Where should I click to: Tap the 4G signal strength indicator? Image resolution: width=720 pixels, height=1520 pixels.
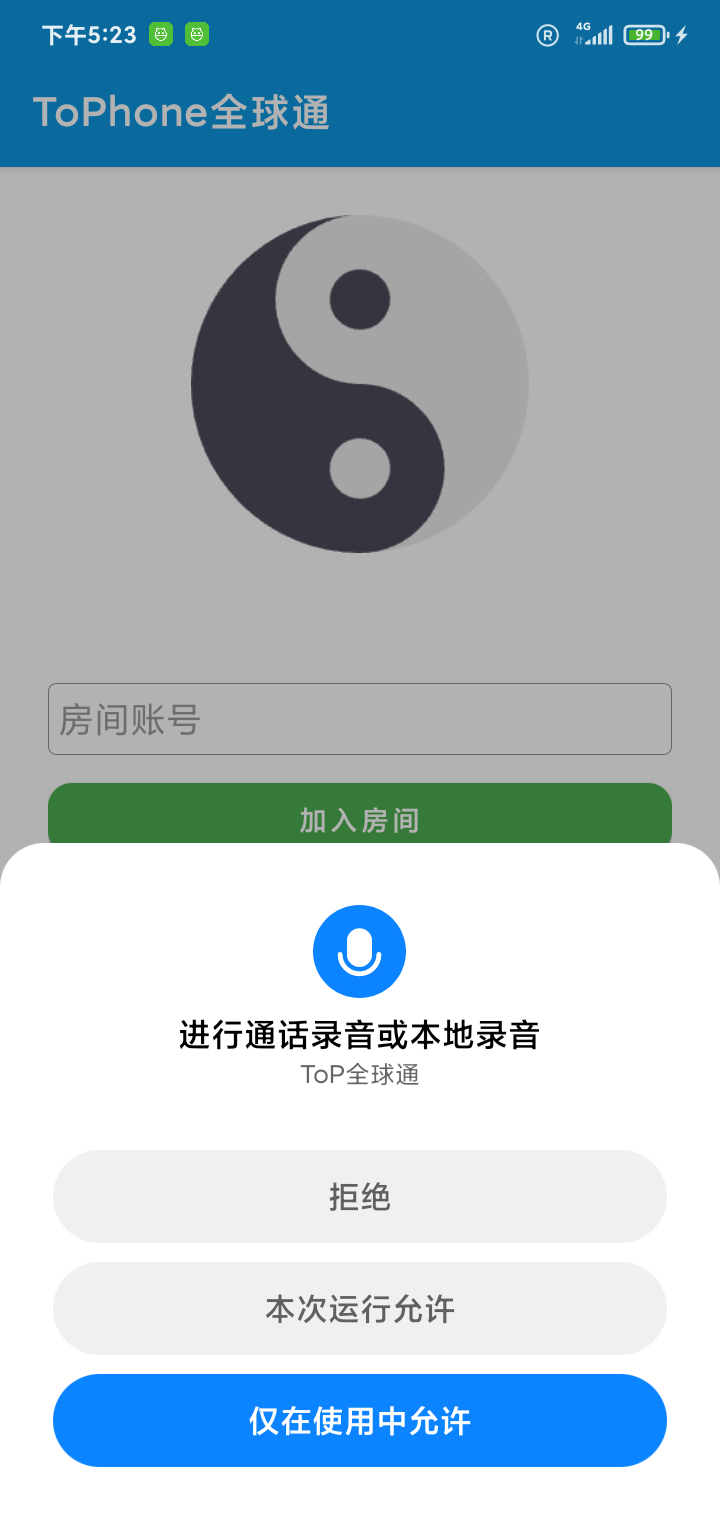(596, 34)
